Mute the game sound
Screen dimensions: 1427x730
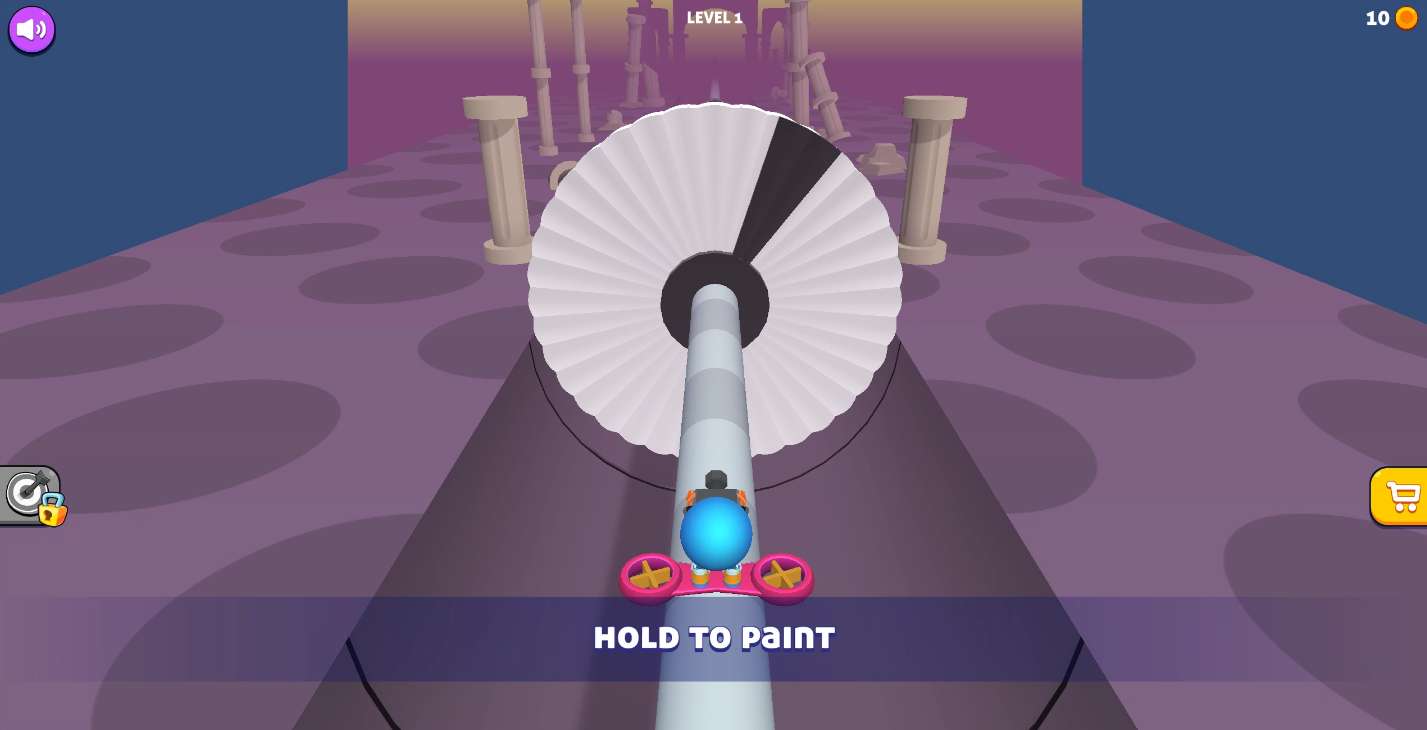[31, 30]
